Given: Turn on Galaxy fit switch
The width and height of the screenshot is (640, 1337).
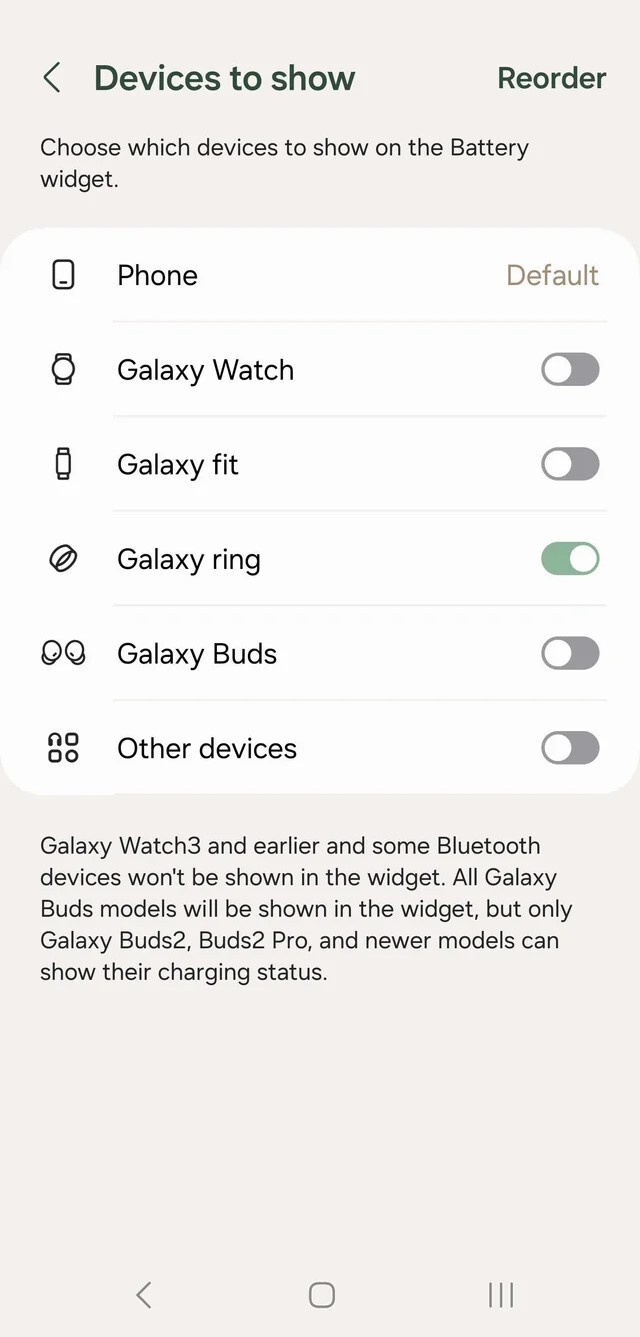Looking at the screenshot, I should coord(570,464).
